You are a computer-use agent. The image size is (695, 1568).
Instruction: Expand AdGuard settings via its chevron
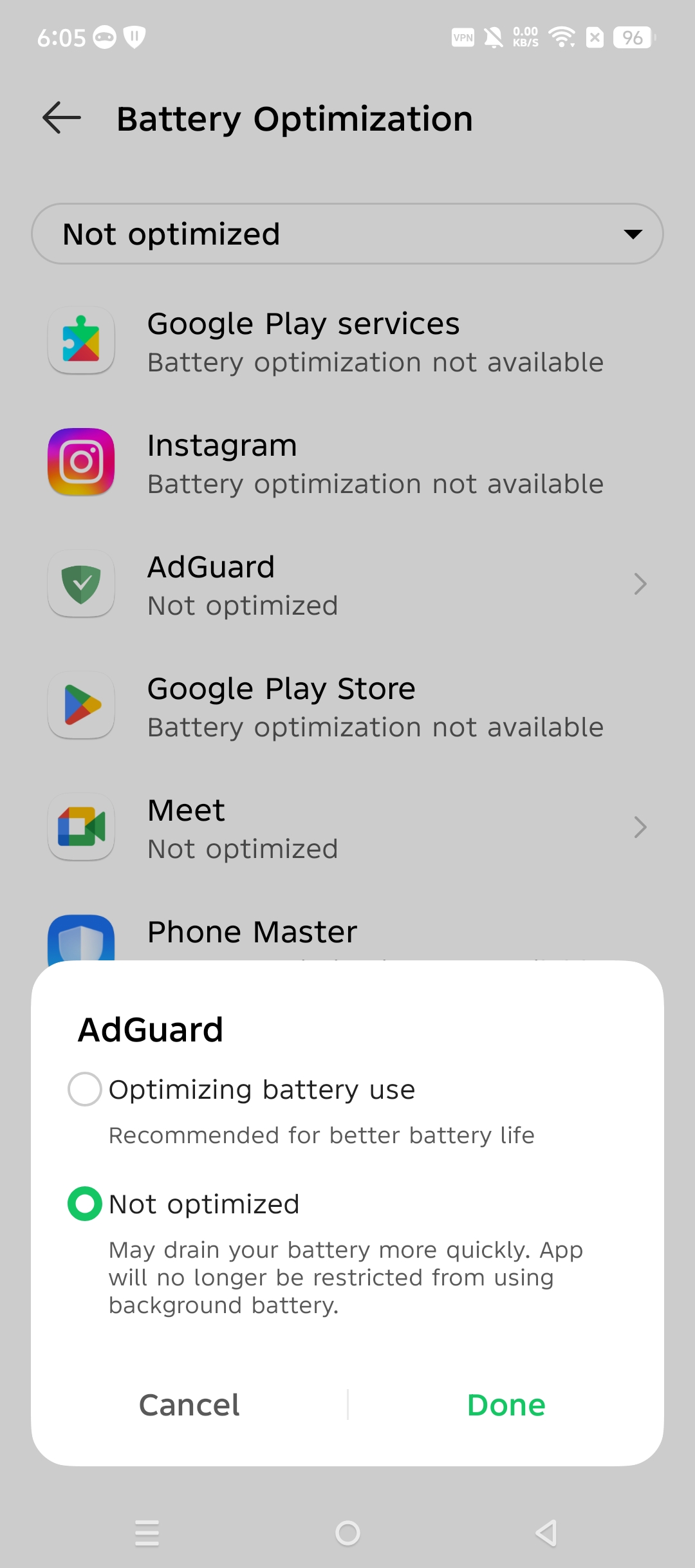(640, 583)
